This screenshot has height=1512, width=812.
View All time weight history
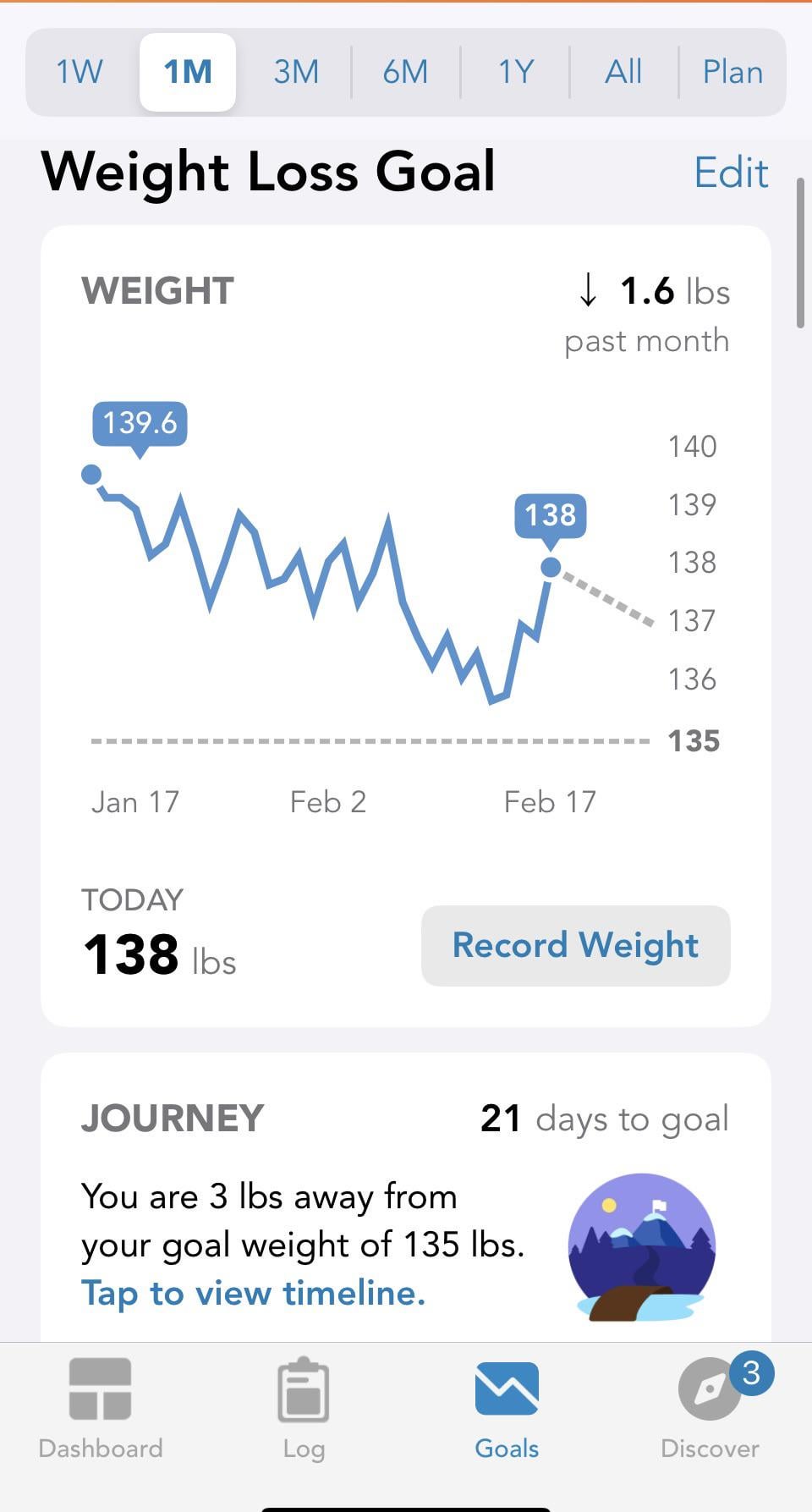[x=623, y=72]
